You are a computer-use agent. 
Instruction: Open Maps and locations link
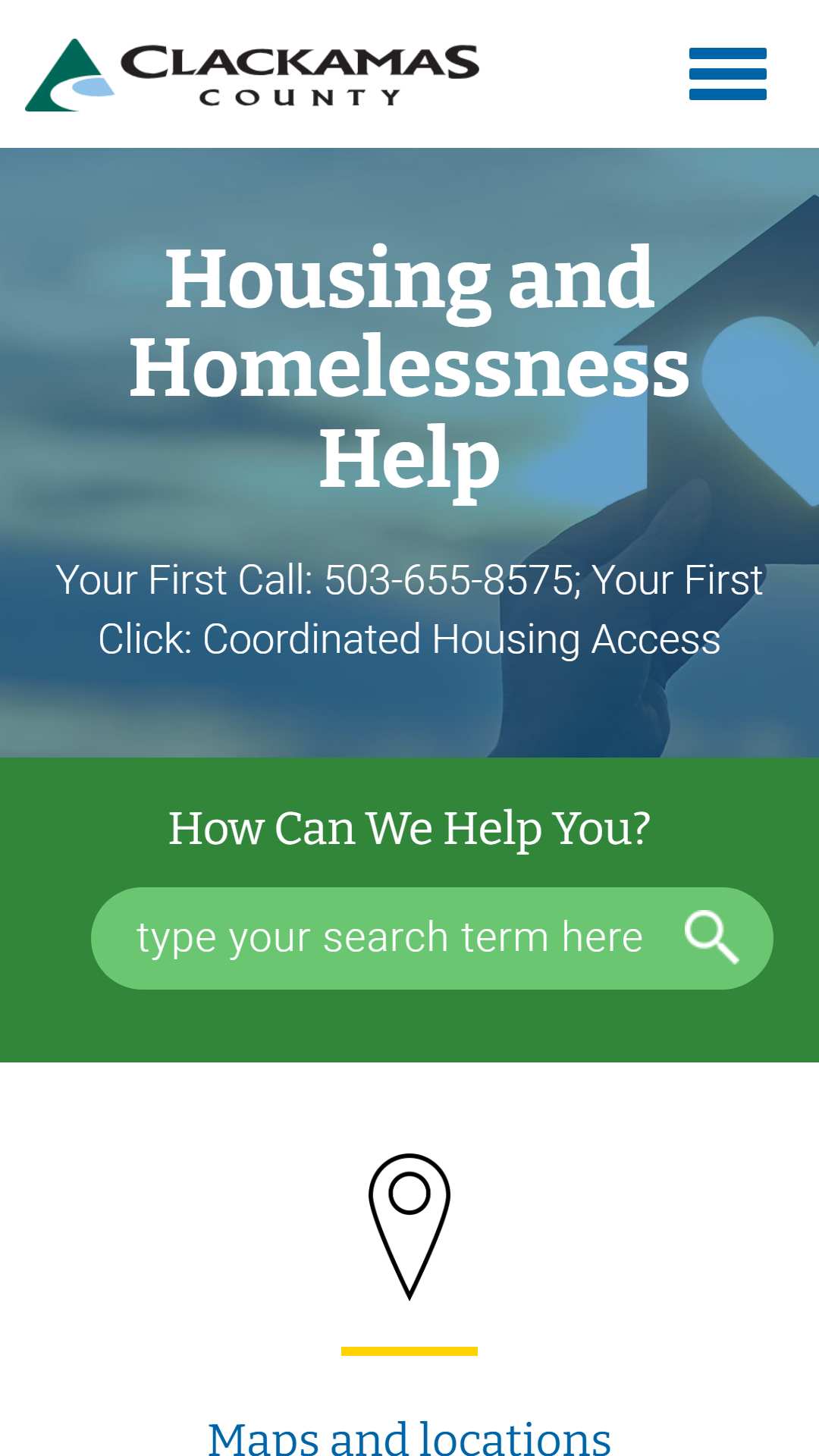[409, 1436]
